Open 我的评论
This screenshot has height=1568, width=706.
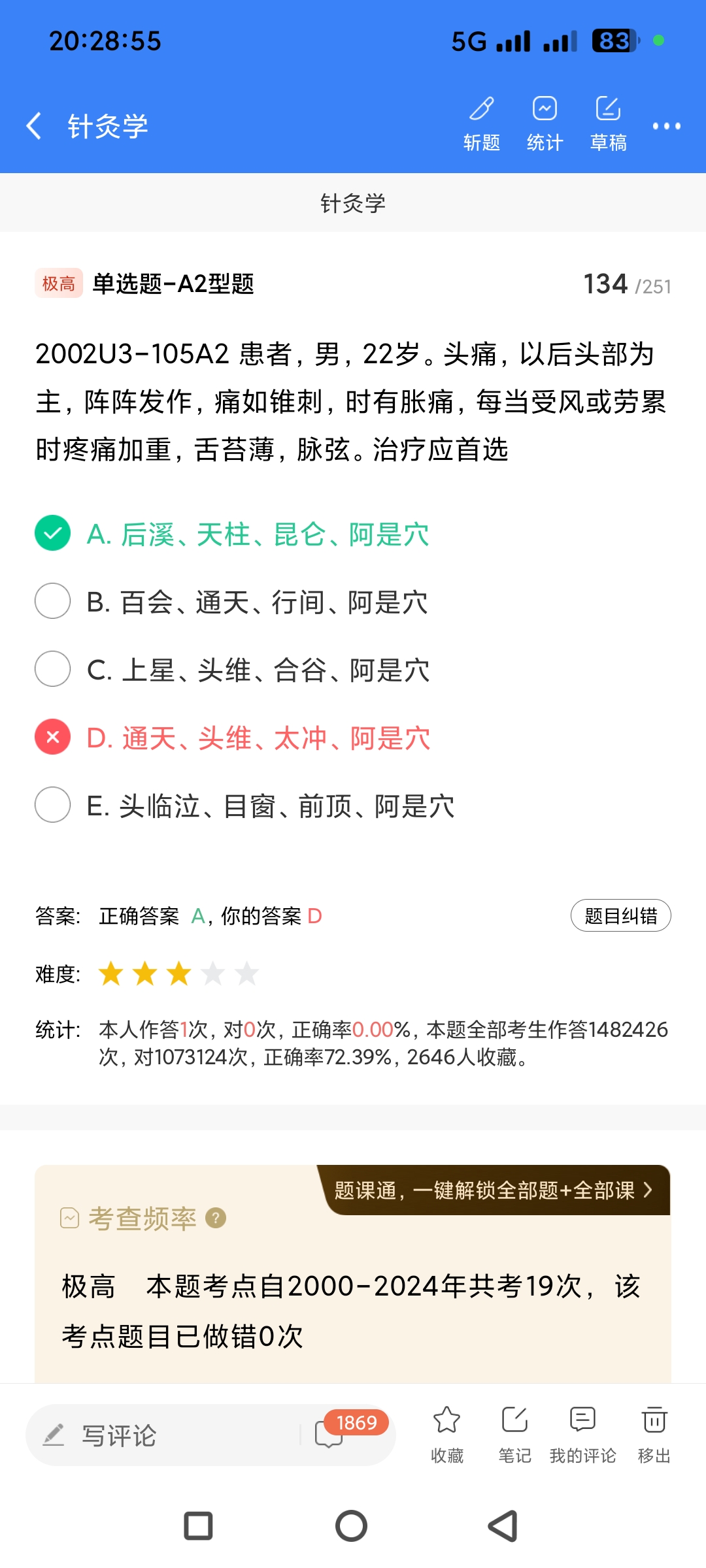[582, 1433]
